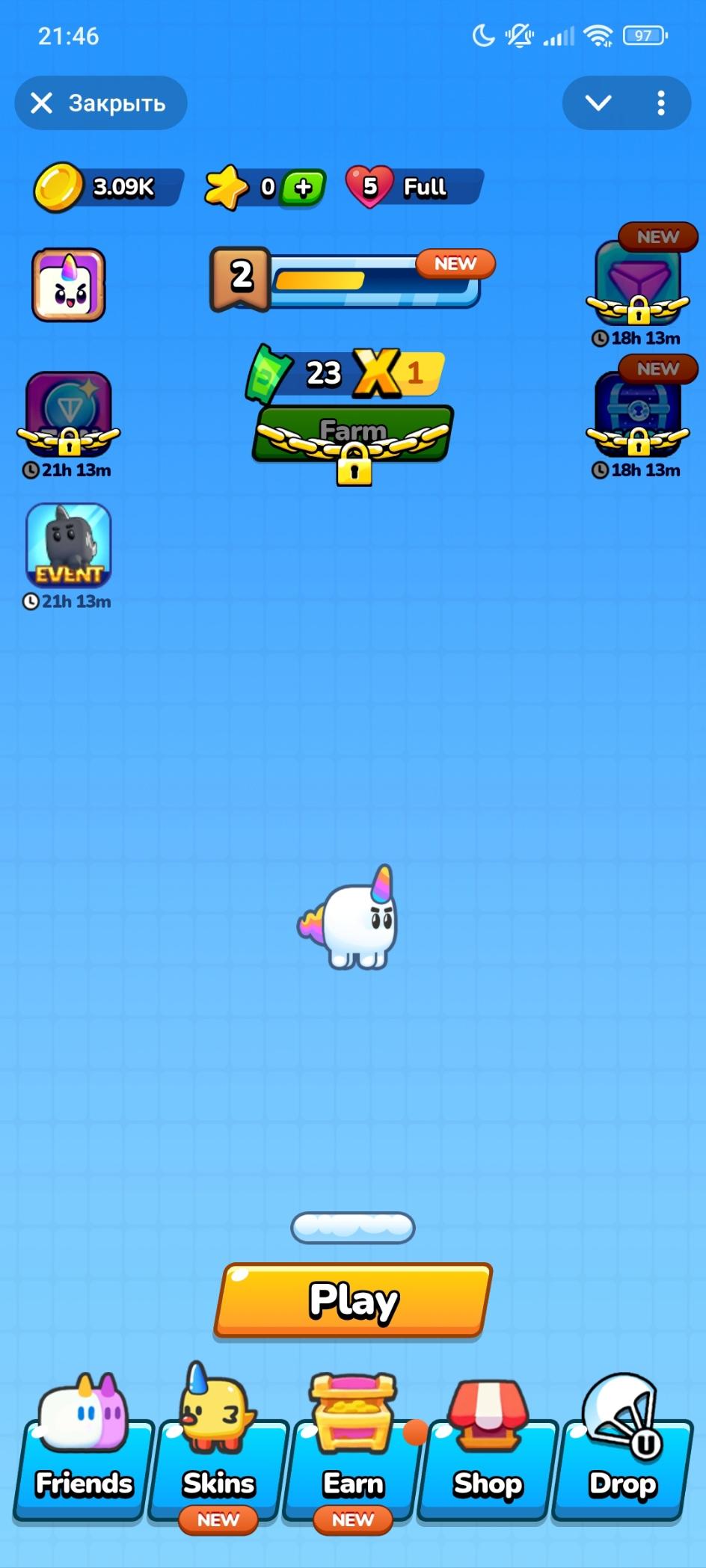This screenshot has width=706, height=1568.
Task: Switch to the Friends tab
Action: click(x=83, y=1466)
